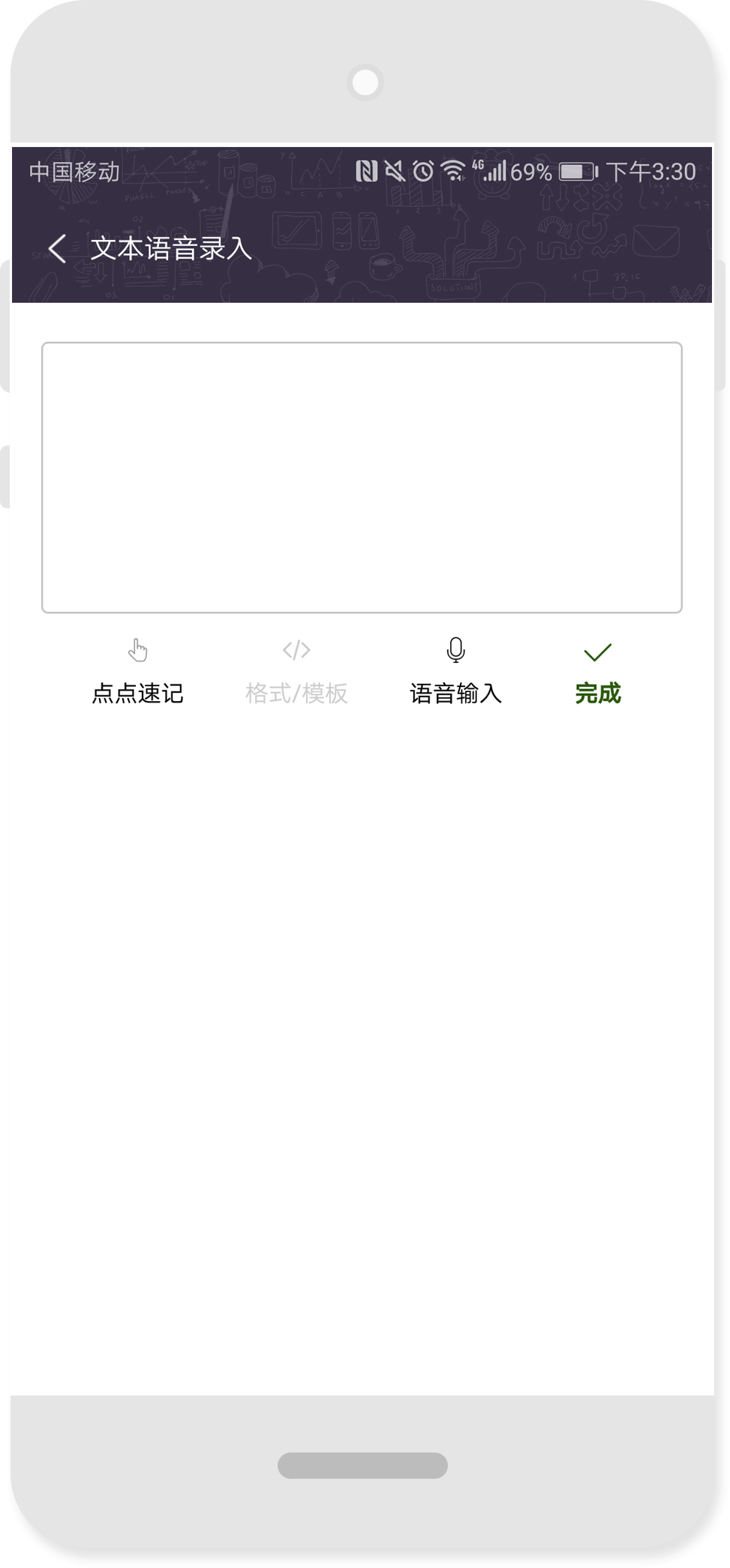Select the 格式/模板 option
This screenshot has width=730, height=1568.
coord(296,671)
